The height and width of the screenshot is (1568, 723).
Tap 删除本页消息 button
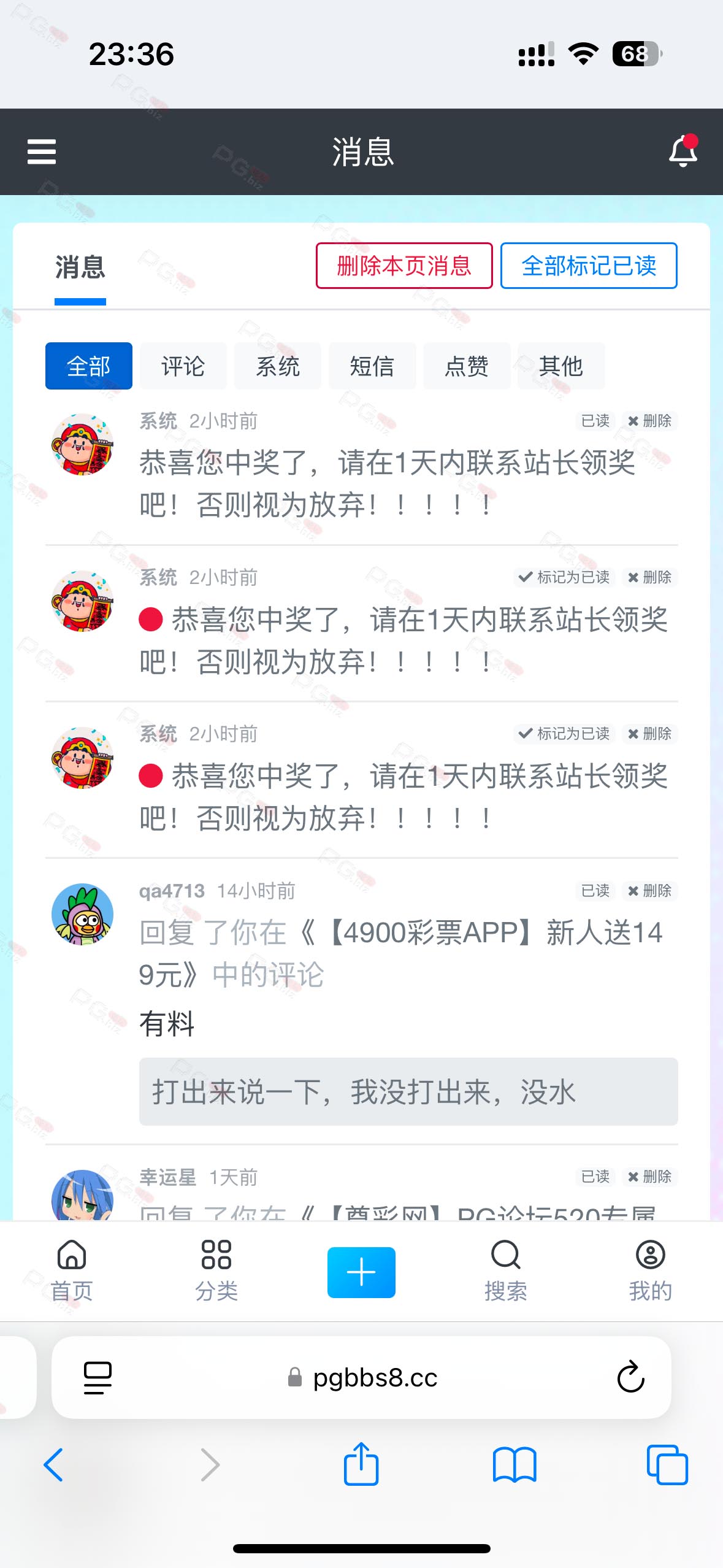404,266
